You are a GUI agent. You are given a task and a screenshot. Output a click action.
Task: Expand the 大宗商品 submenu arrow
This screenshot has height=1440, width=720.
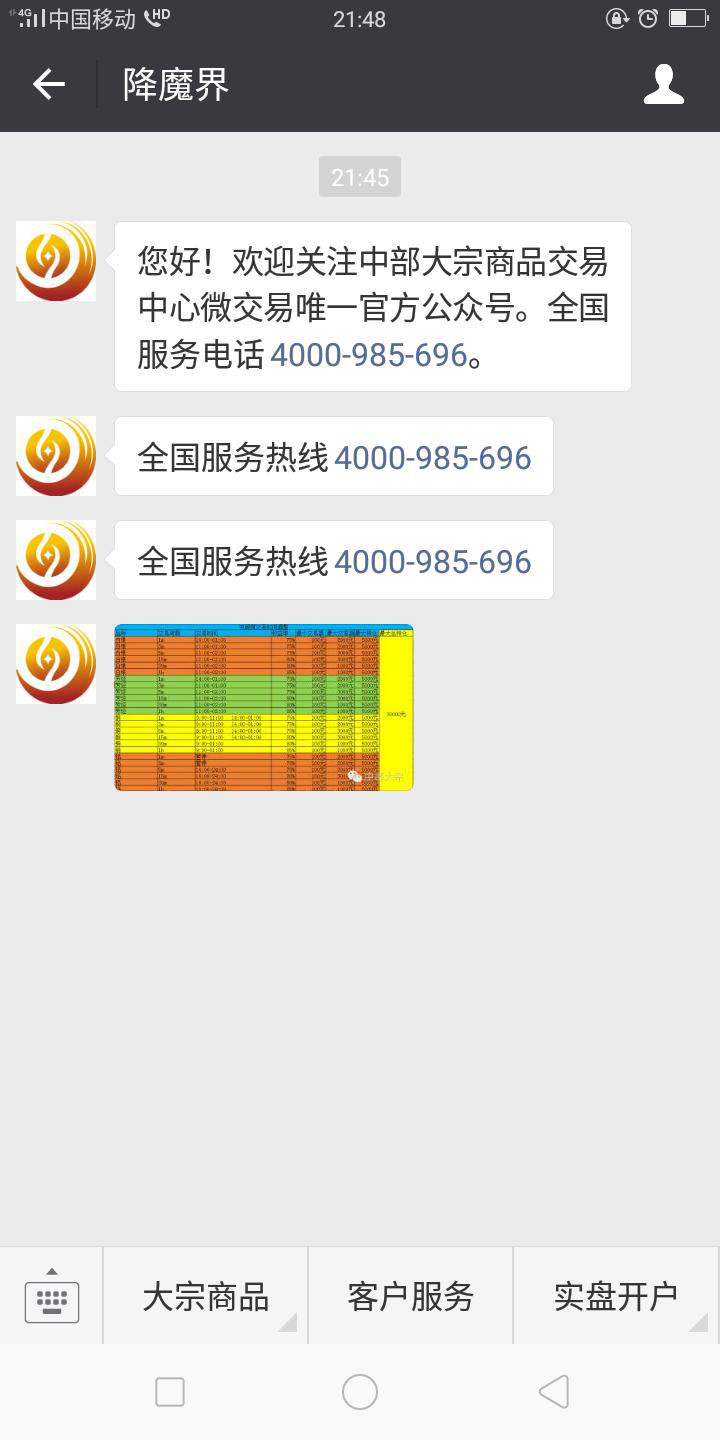(287, 1322)
